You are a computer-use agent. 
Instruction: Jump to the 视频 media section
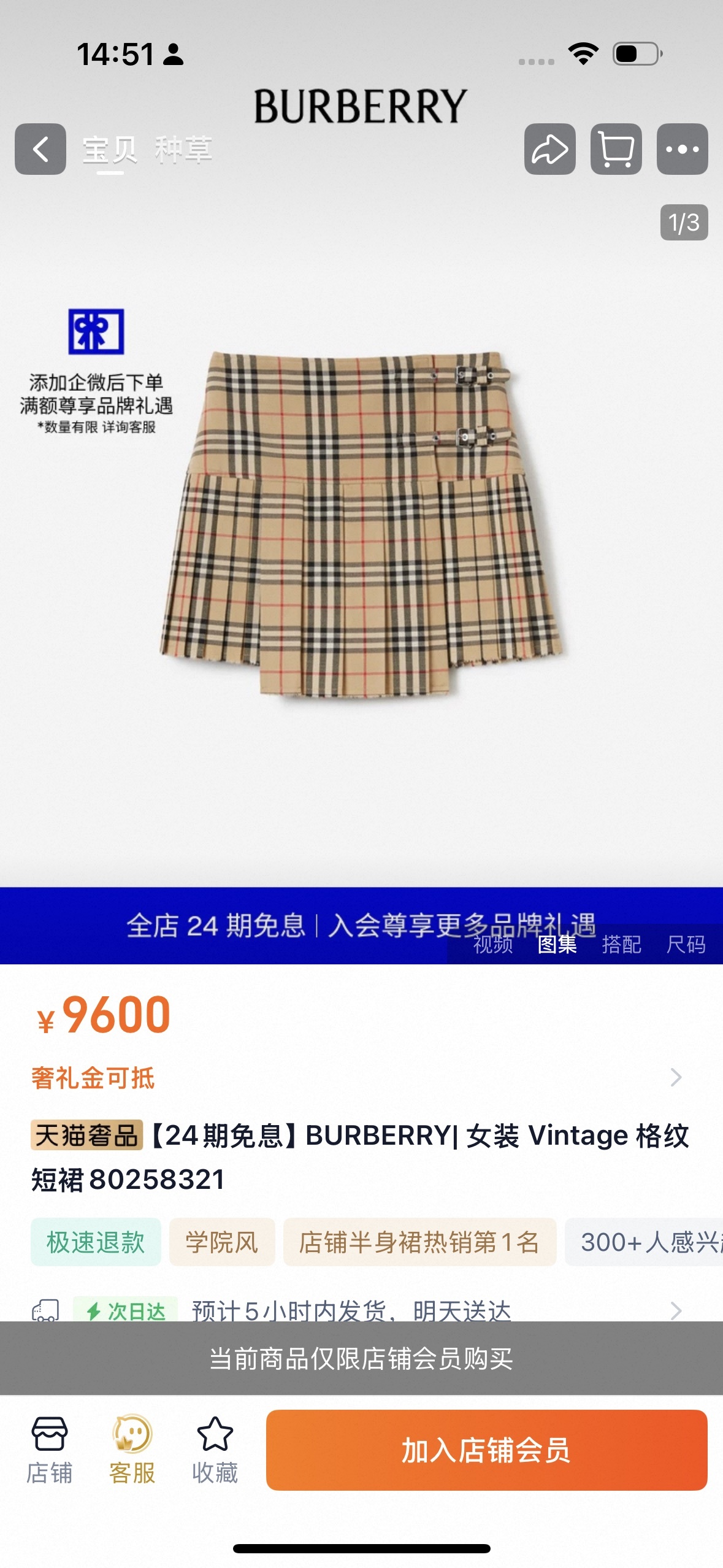(x=493, y=943)
